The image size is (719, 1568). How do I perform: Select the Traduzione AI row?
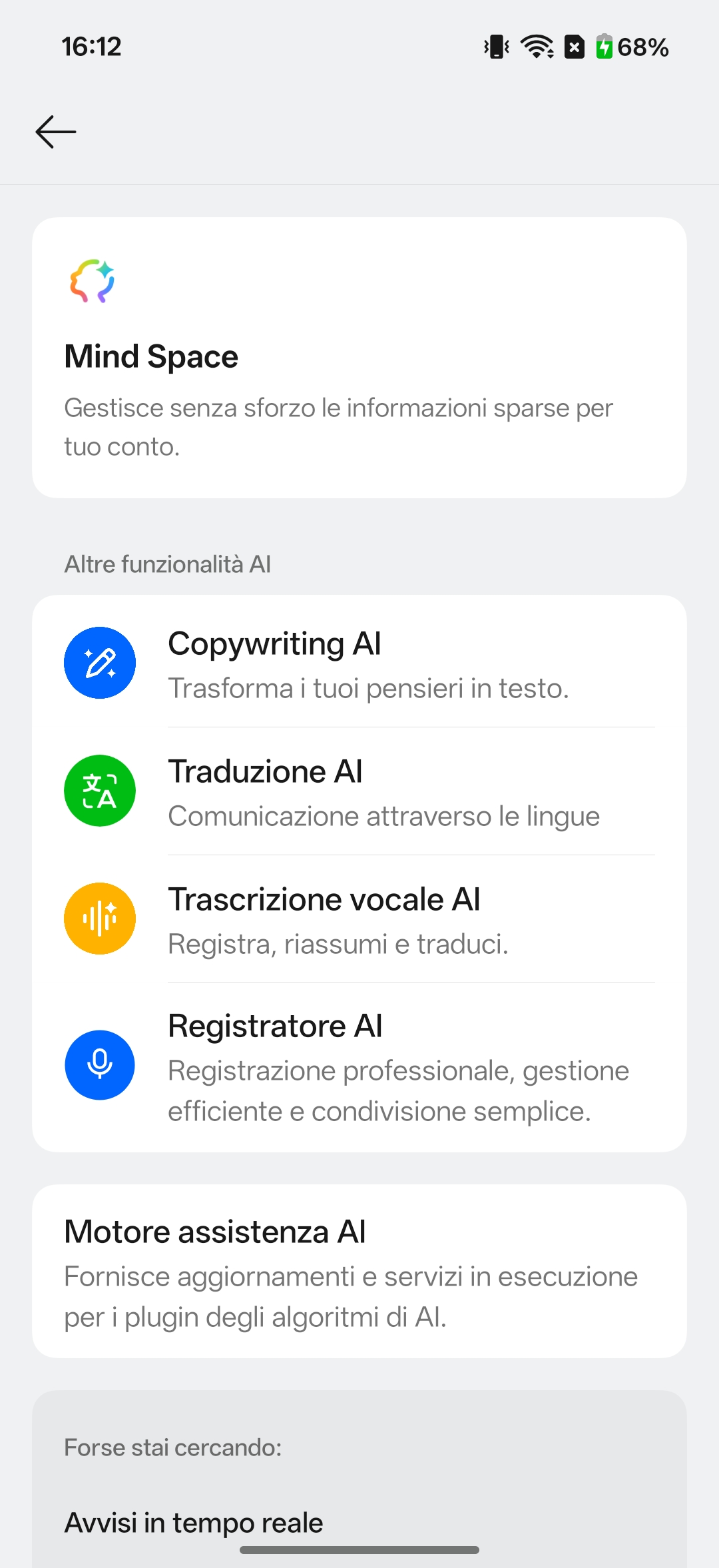pyautogui.click(x=359, y=791)
